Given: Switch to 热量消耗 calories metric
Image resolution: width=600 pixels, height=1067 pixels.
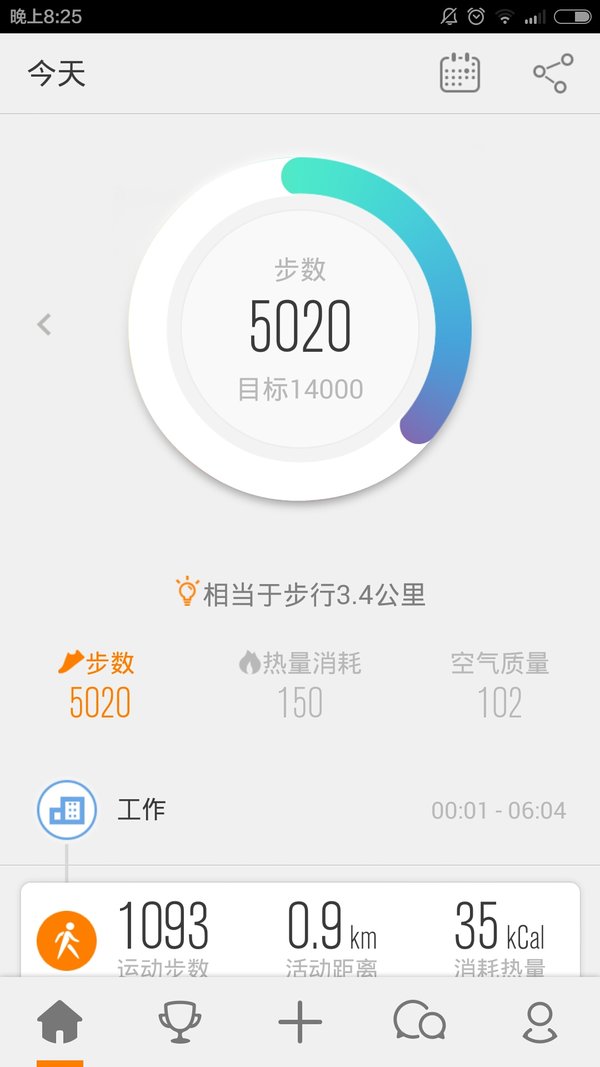Looking at the screenshot, I should [300, 686].
